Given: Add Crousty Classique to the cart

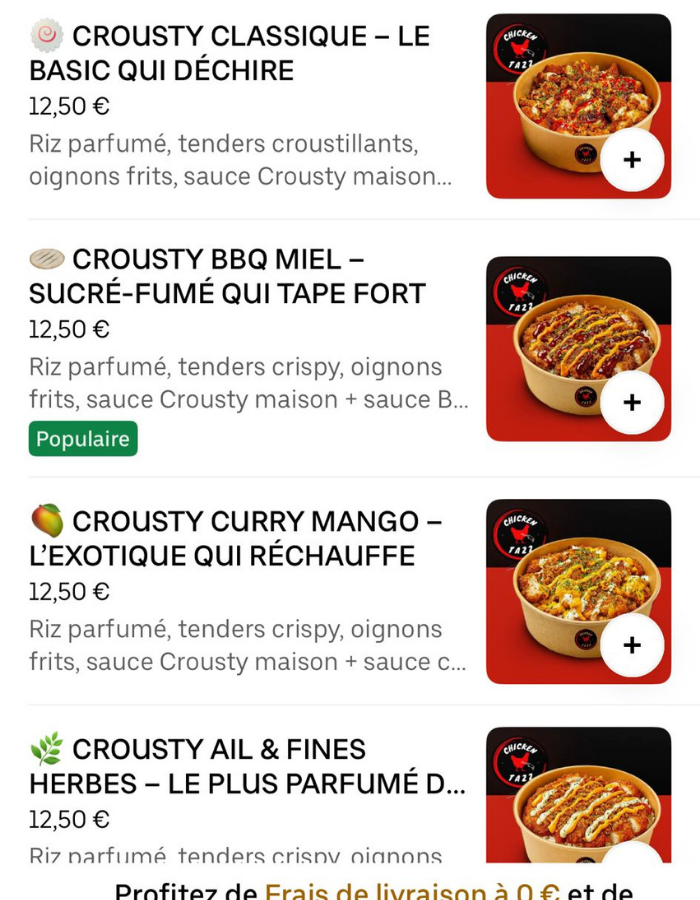Looking at the screenshot, I should 631,160.
